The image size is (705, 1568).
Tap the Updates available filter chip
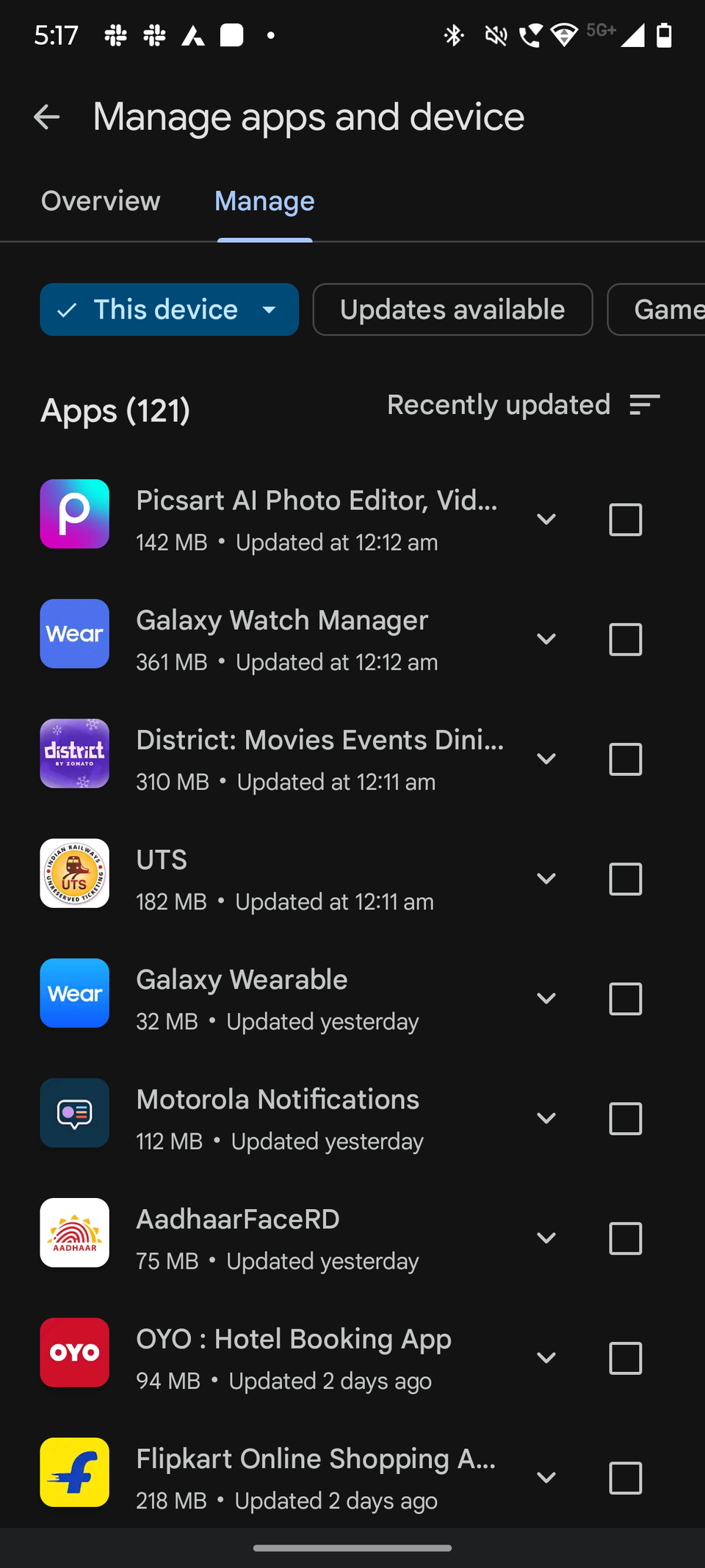click(x=452, y=309)
